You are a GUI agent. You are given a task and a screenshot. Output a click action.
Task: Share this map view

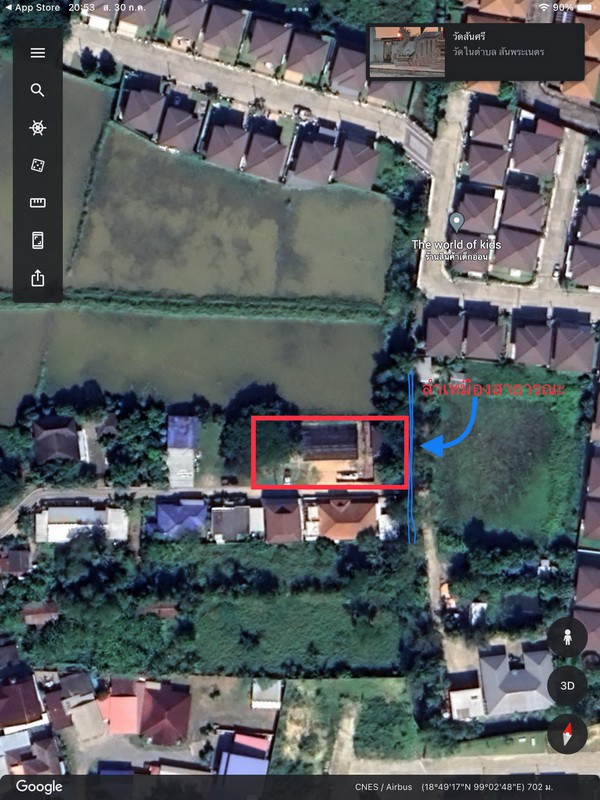coord(38,278)
